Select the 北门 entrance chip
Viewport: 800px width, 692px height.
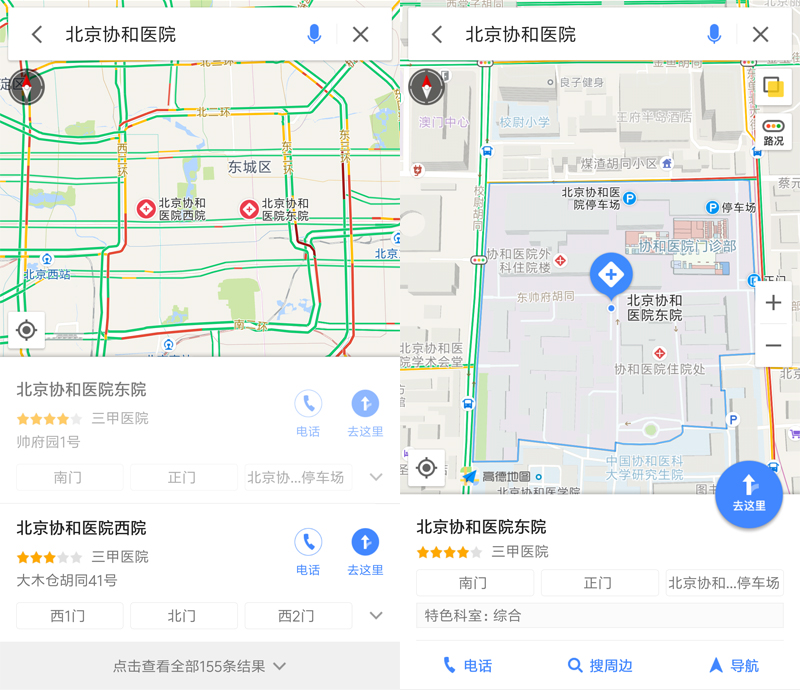(x=183, y=616)
